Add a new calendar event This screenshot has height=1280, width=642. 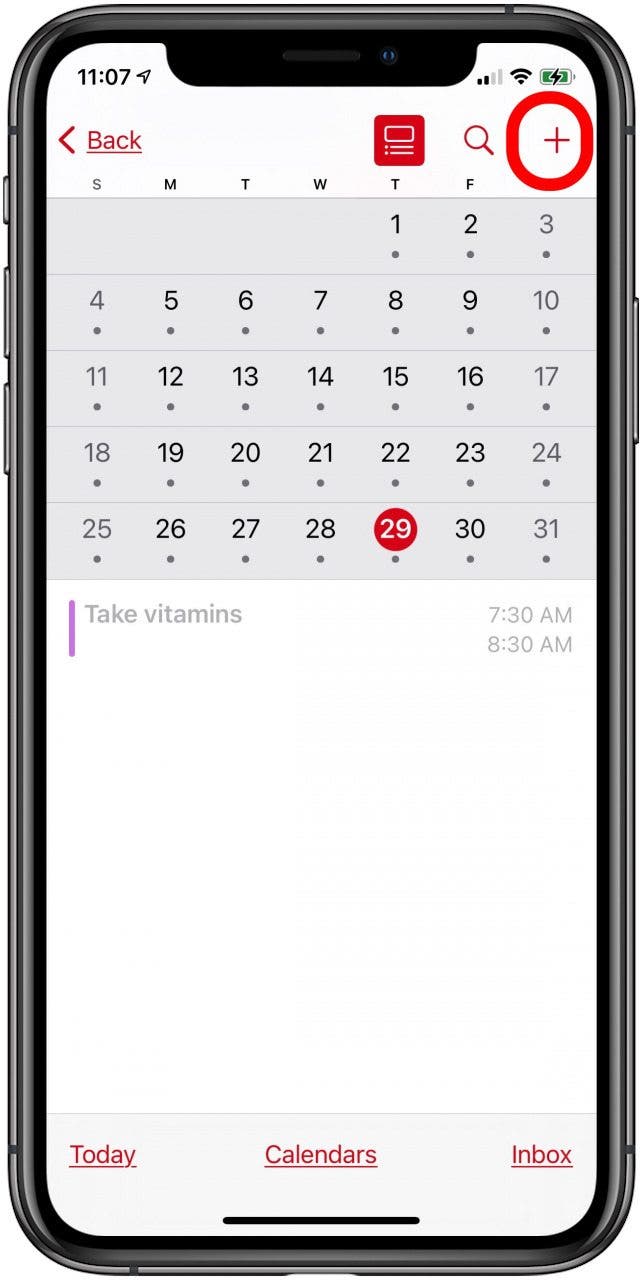(555, 141)
